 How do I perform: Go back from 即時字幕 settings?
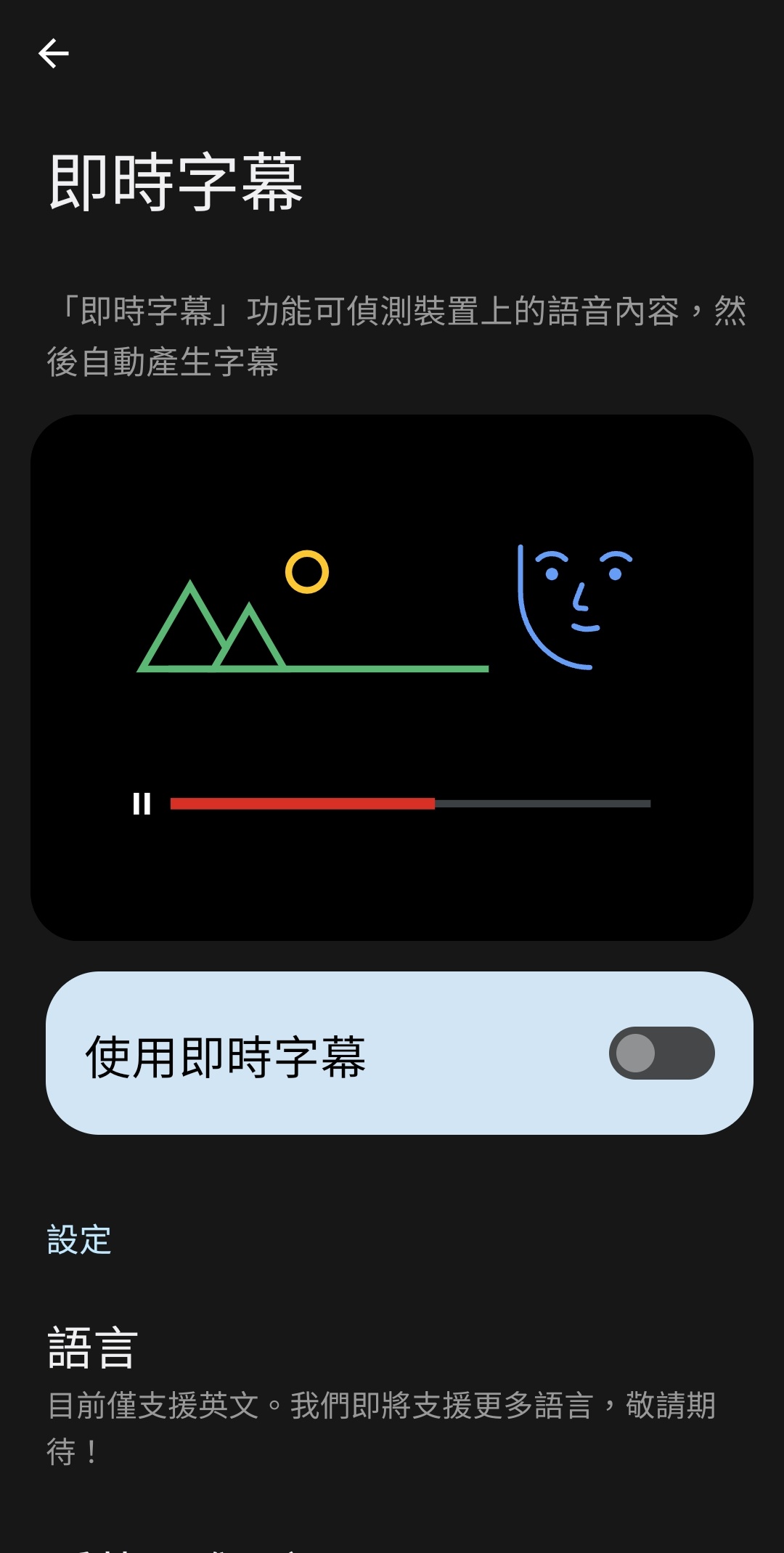(54, 54)
